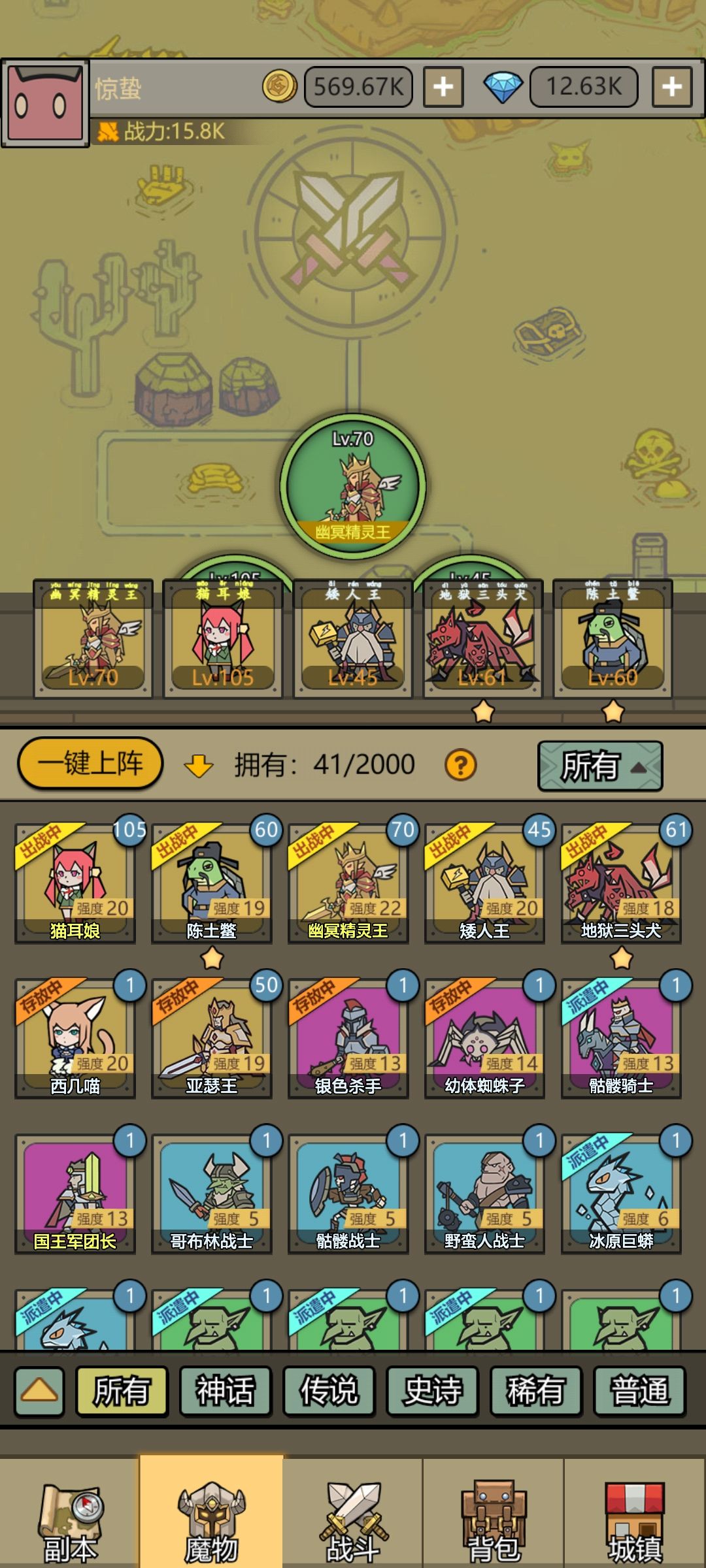Screen dimensions: 706x1568
Task: Tap the plus button to add gold coins
Action: click(x=443, y=87)
